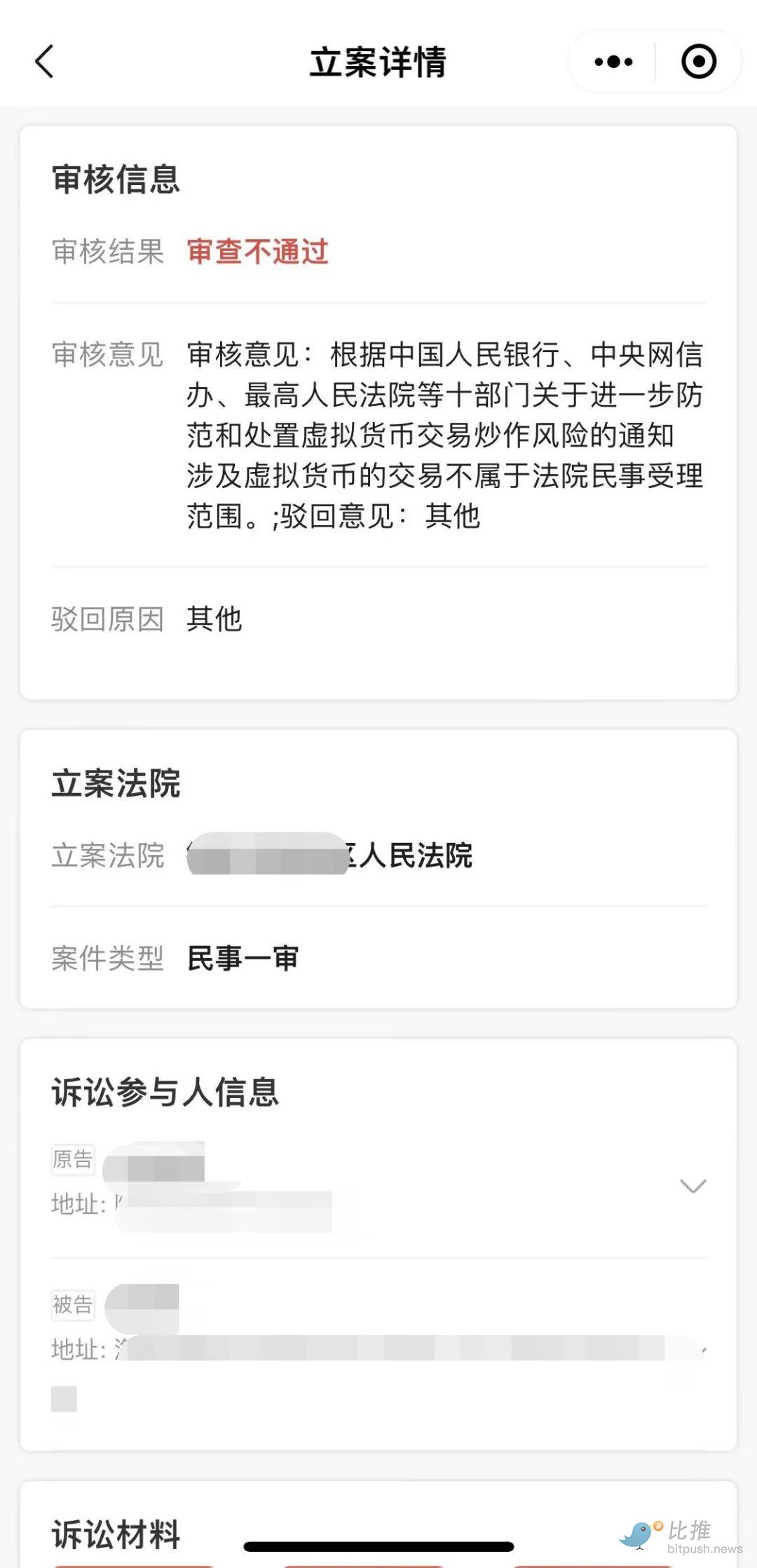Tap the red 审查不通过 status text

tap(257, 252)
